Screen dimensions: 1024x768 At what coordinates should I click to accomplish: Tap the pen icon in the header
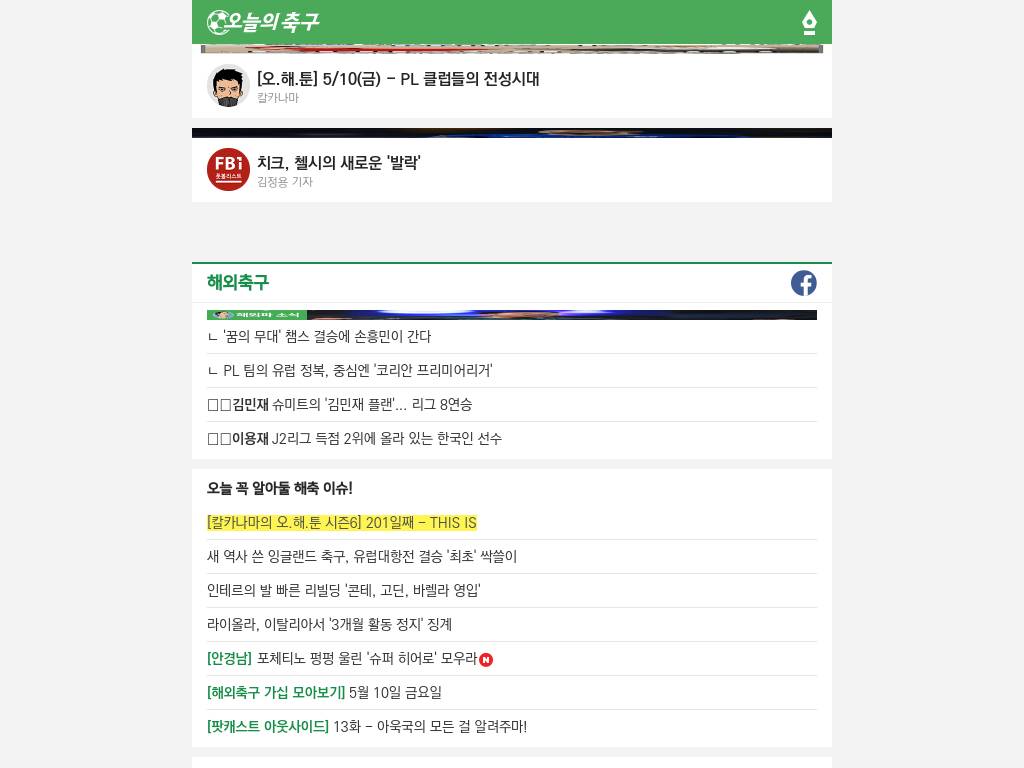tap(809, 23)
